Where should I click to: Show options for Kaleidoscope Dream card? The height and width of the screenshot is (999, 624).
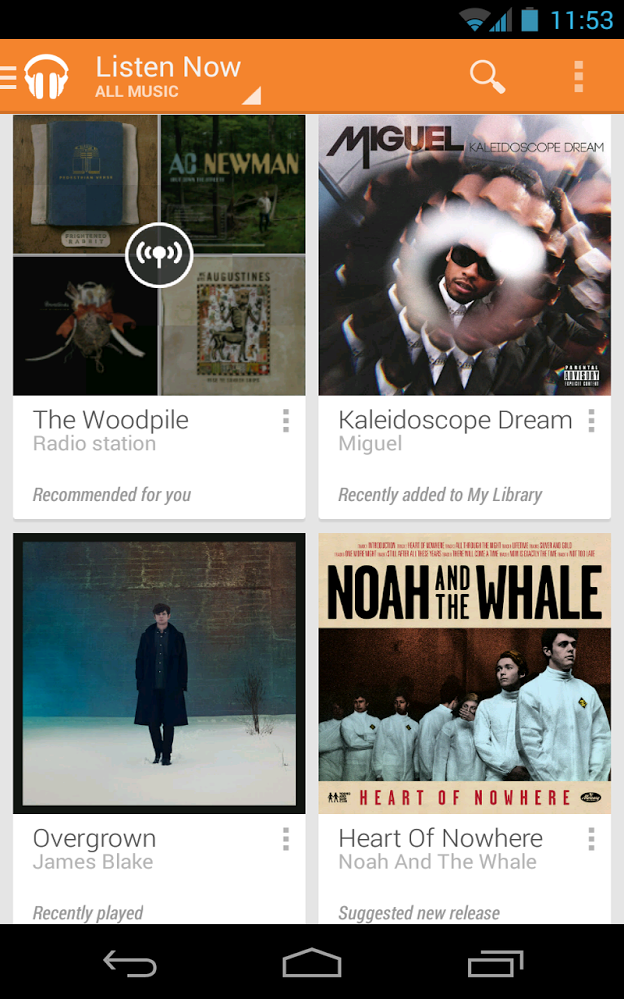click(591, 421)
